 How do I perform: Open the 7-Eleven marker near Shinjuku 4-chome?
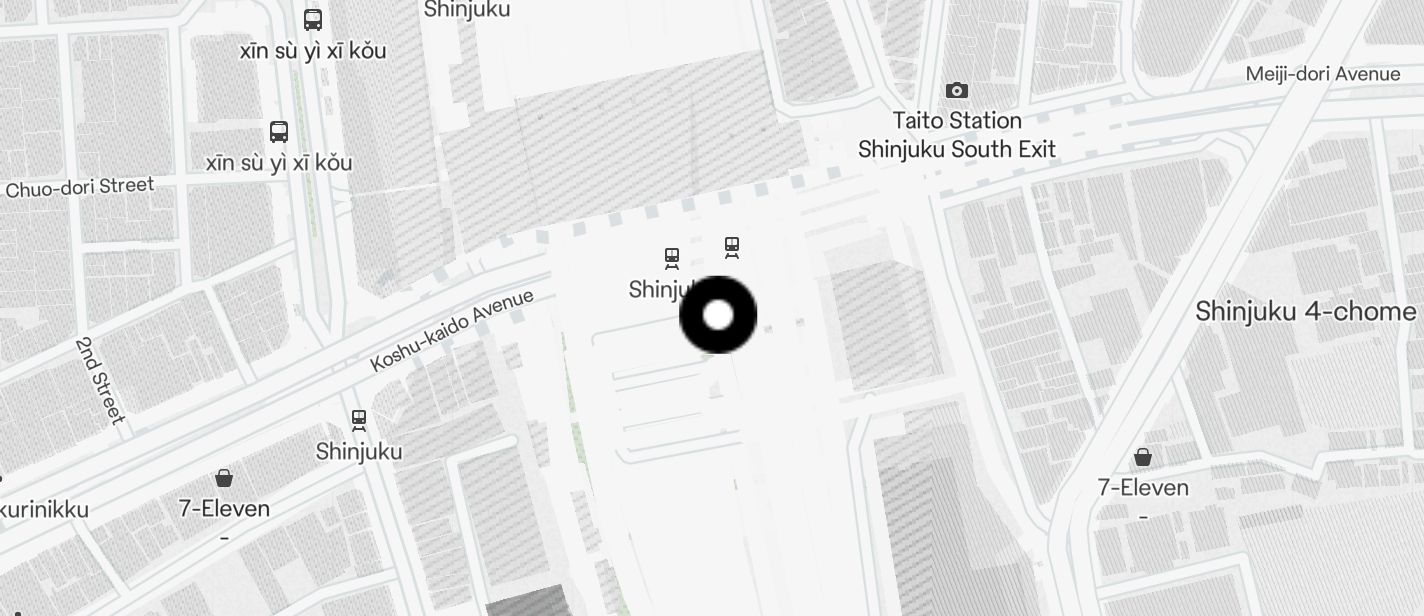click(x=1143, y=458)
